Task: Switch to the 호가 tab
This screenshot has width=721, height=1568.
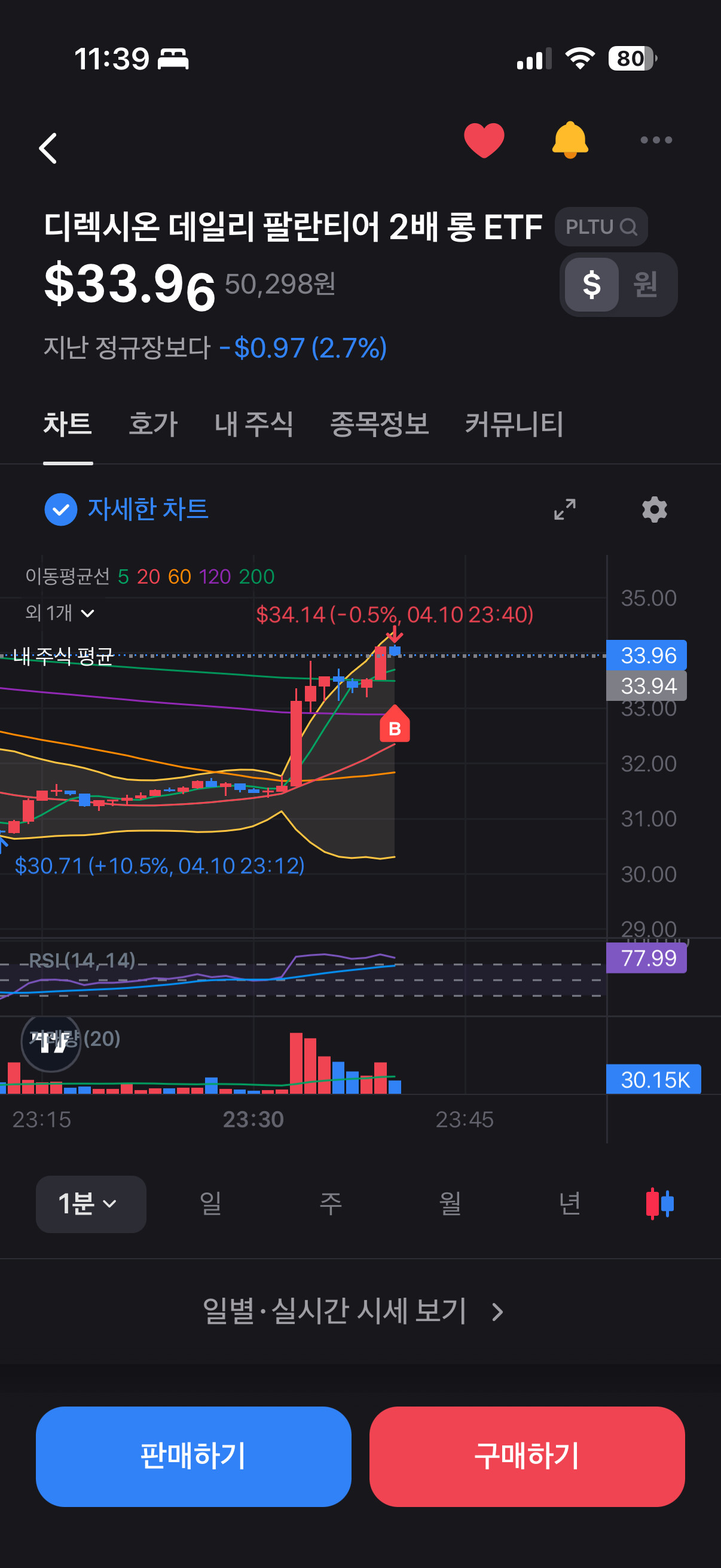Action: click(x=152, y=423)
